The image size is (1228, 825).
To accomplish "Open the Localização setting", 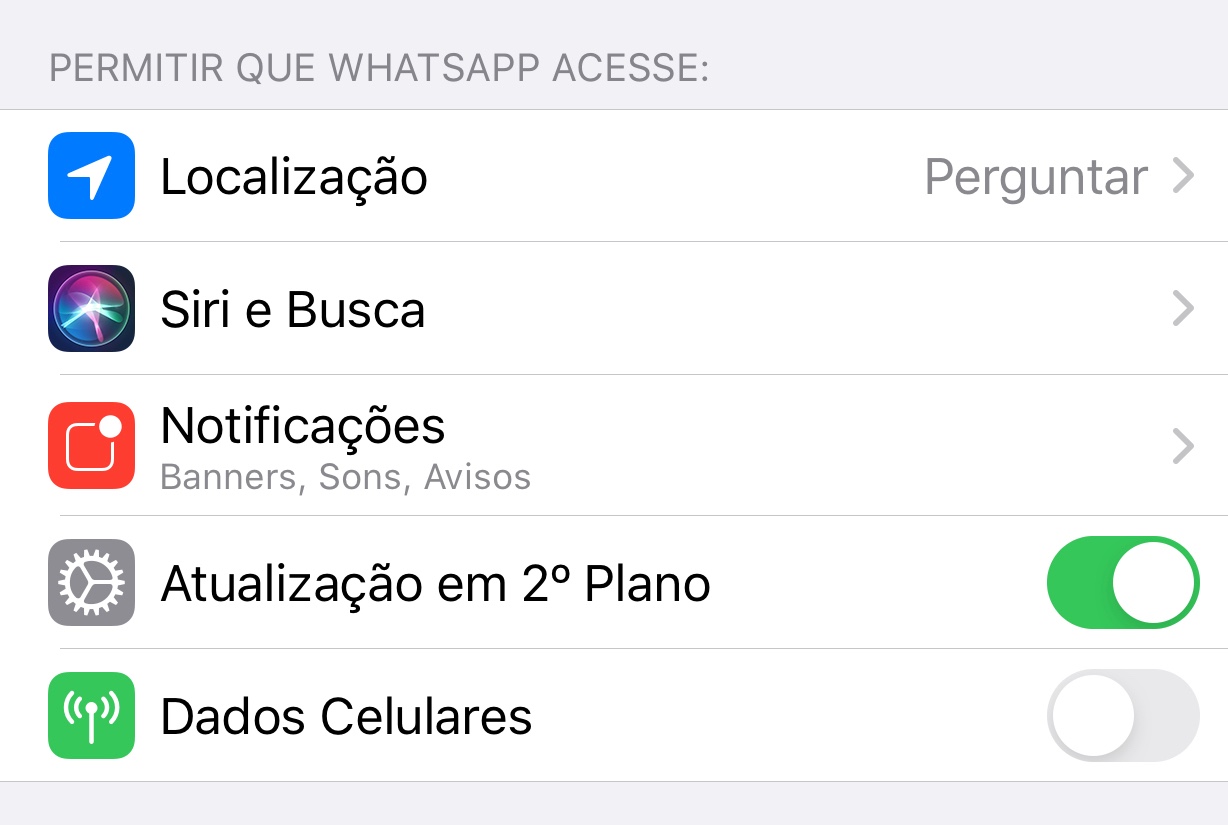I will point(614,176).
